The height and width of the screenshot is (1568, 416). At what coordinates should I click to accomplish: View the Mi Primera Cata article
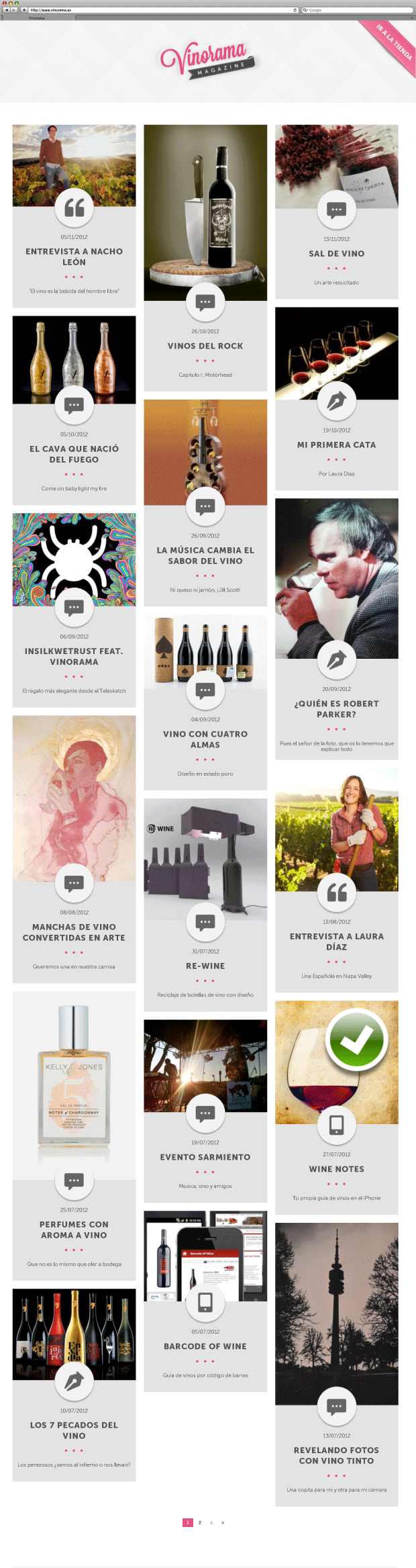click(x=336, y=445)
